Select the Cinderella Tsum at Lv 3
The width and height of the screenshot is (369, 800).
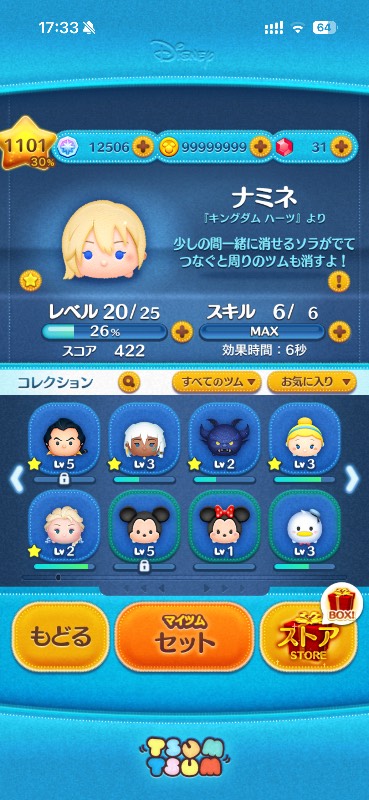coord(304,439)
